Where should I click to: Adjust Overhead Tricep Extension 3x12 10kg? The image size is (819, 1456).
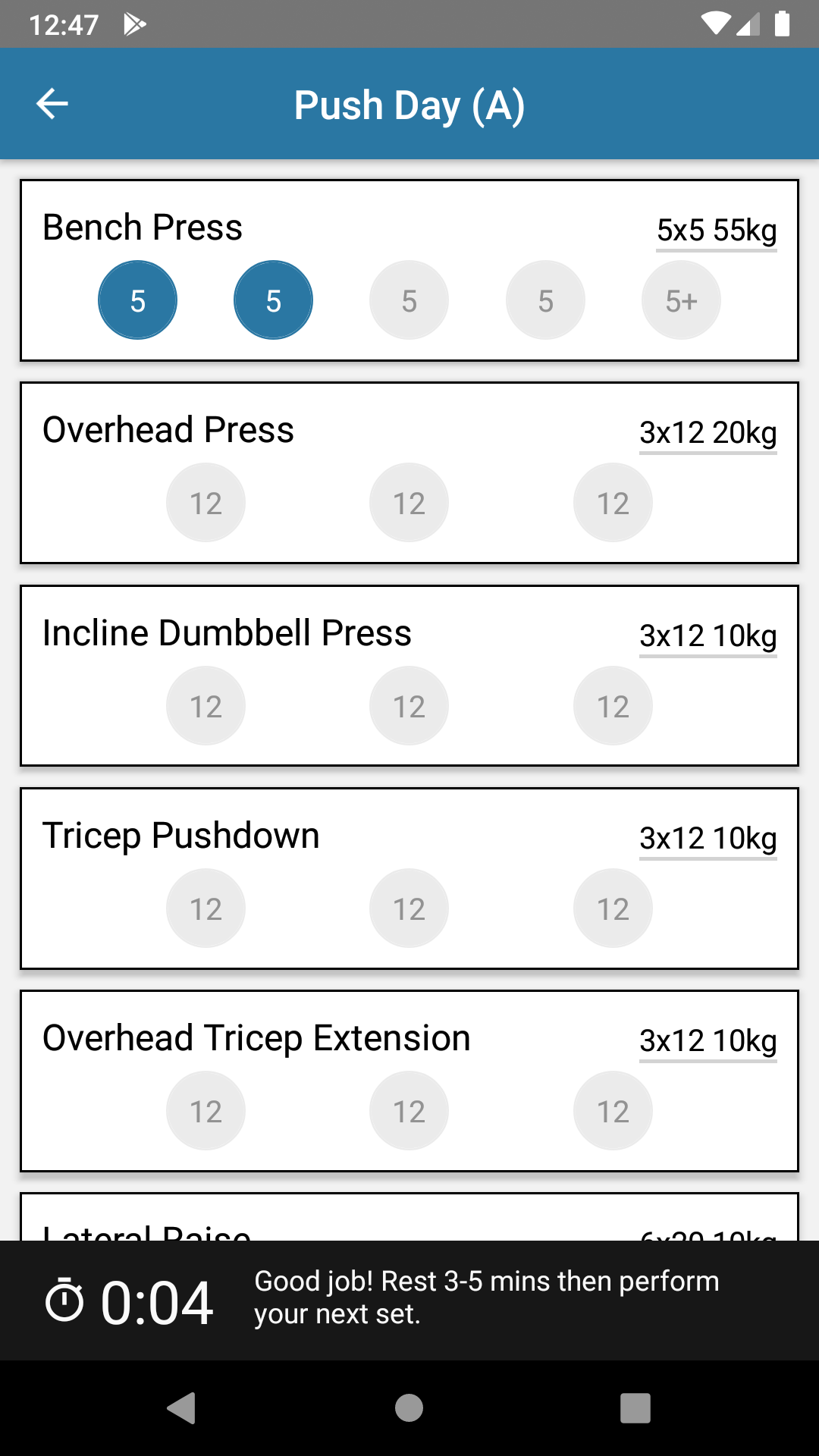pos(708,1040)
